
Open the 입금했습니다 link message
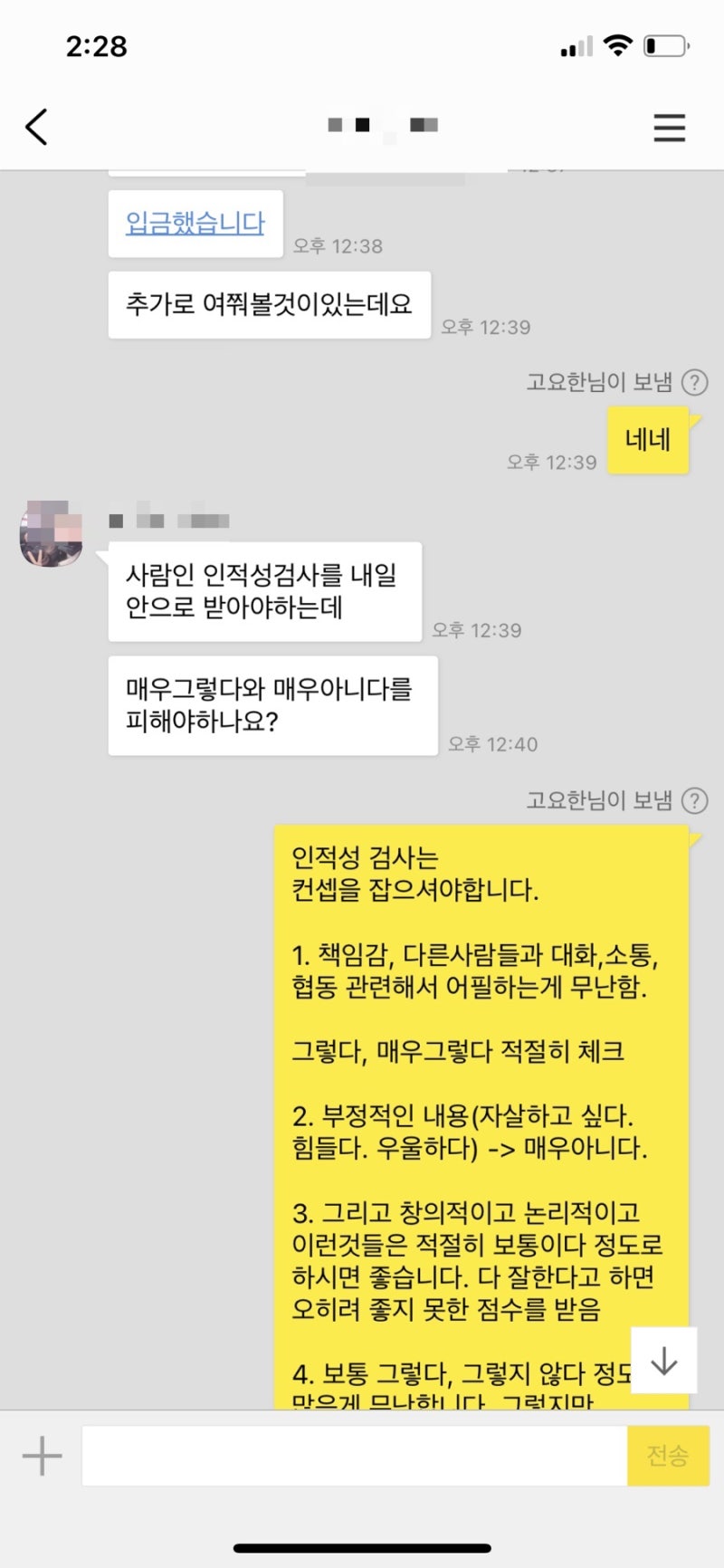195,224
